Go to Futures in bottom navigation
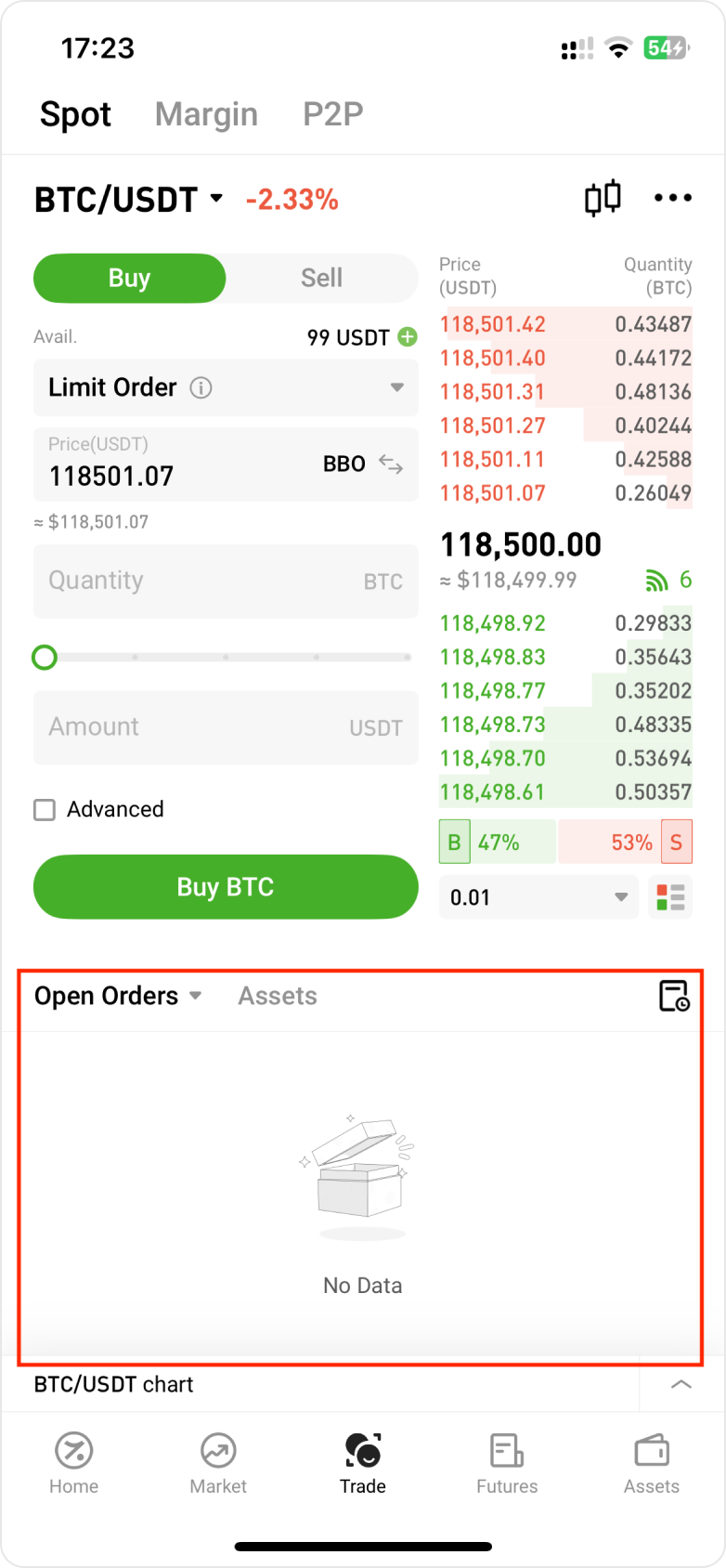The width and height of the screenshot is (726, 1568). [507, 1464]
